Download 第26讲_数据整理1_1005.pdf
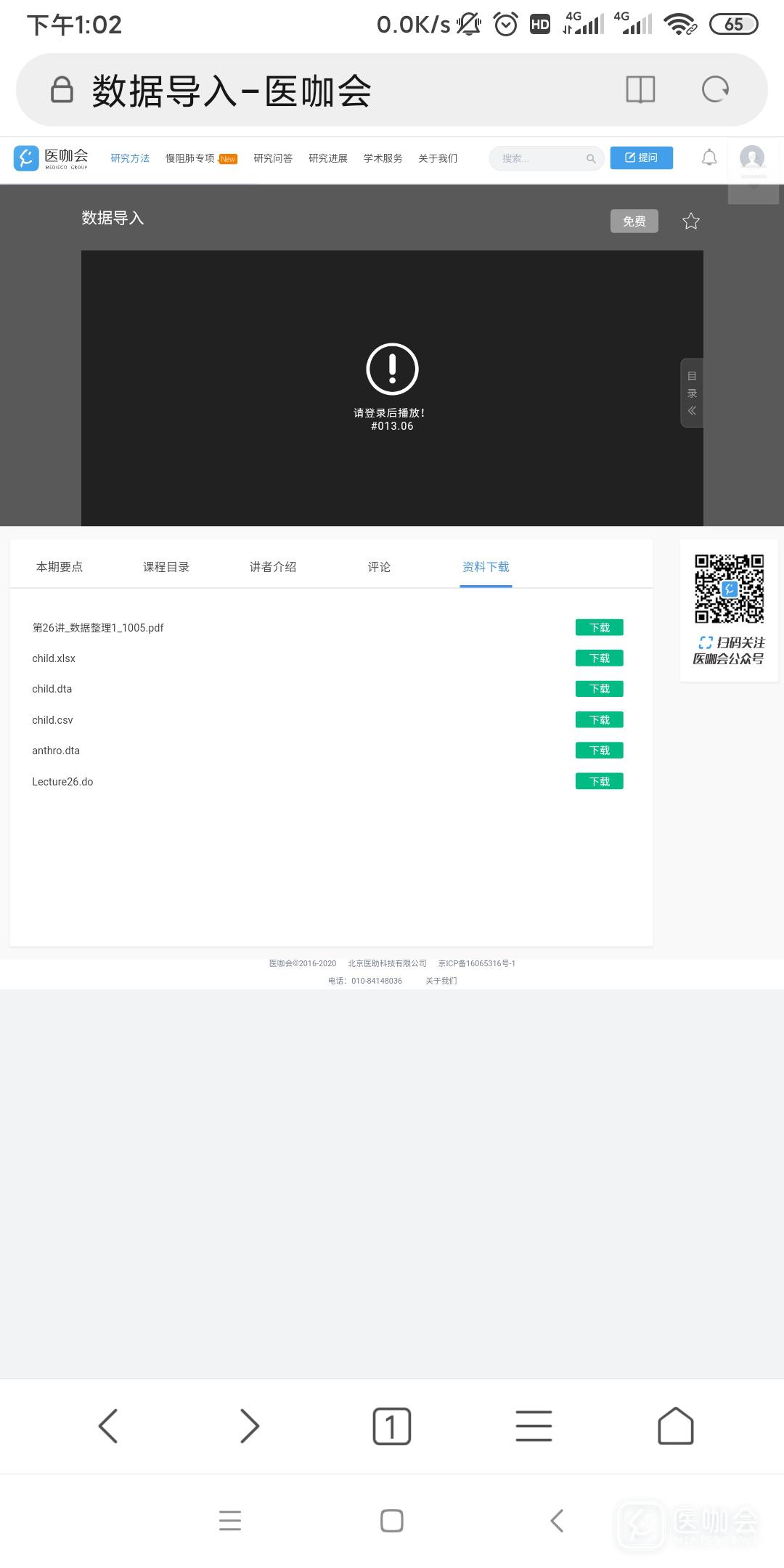Screen dimensions: 784x1568 [599, 628]
